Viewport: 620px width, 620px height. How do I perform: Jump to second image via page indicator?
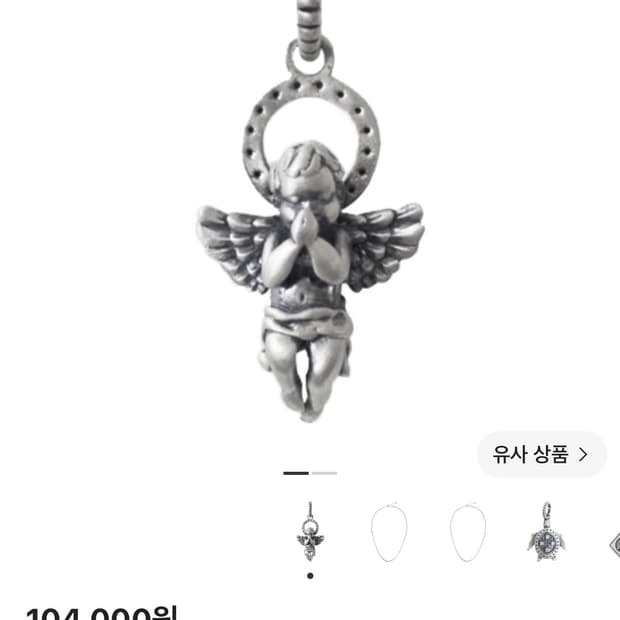324,473
